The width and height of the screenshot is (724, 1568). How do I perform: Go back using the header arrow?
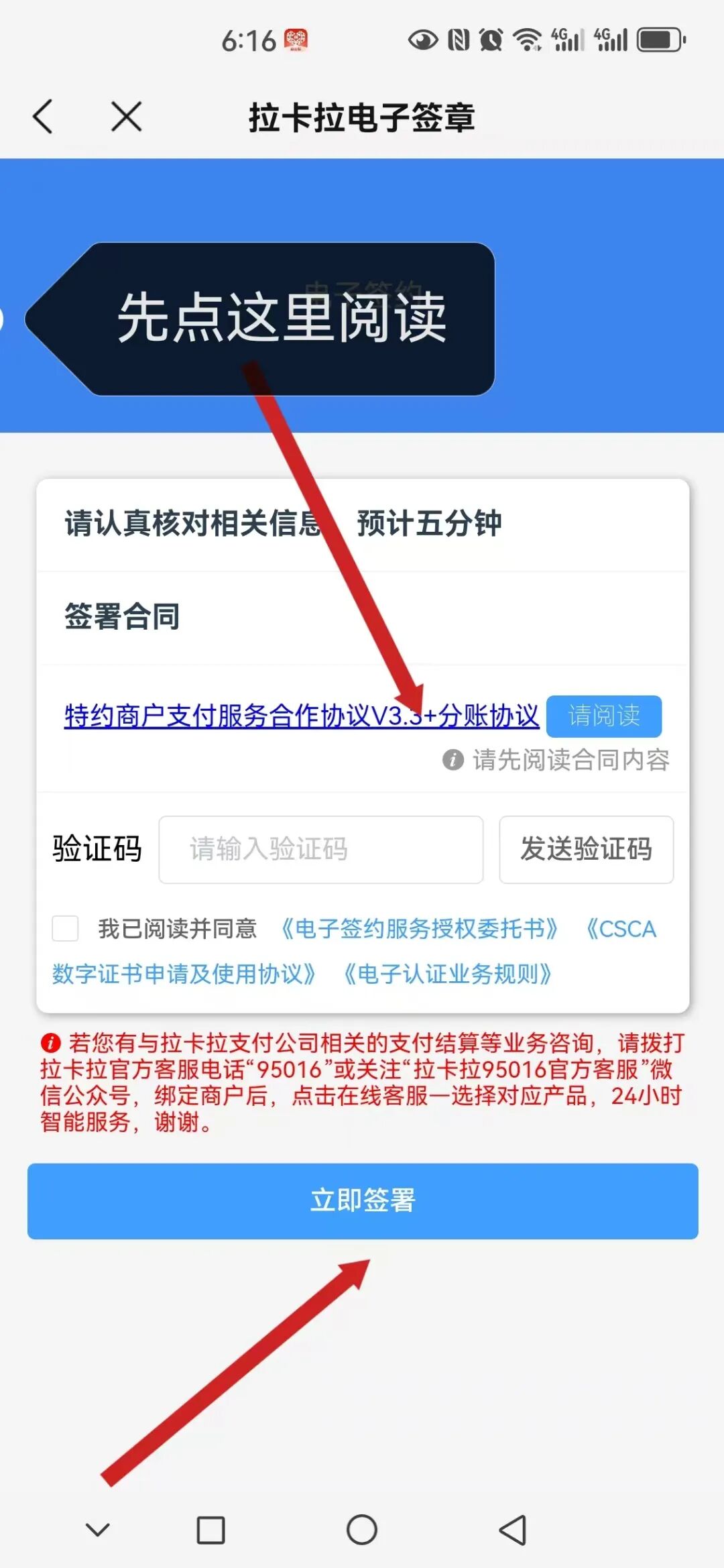pos(43,117)
